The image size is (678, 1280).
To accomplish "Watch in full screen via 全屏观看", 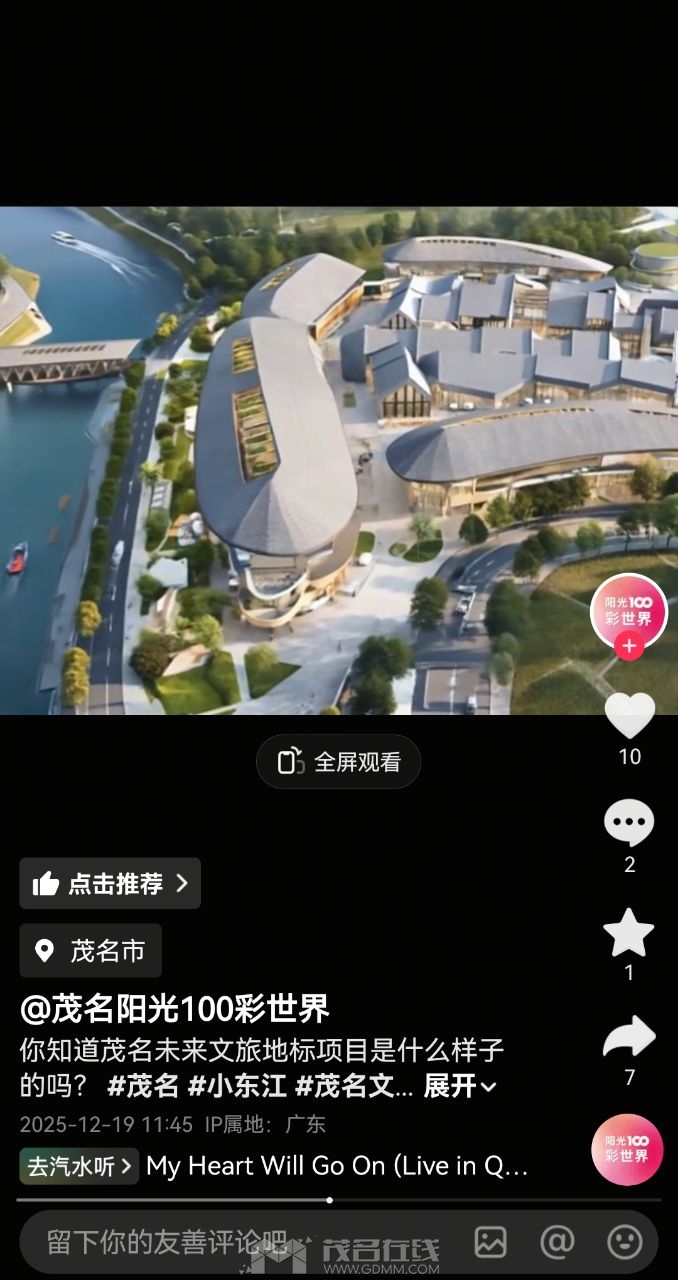I will pos(338,762).
